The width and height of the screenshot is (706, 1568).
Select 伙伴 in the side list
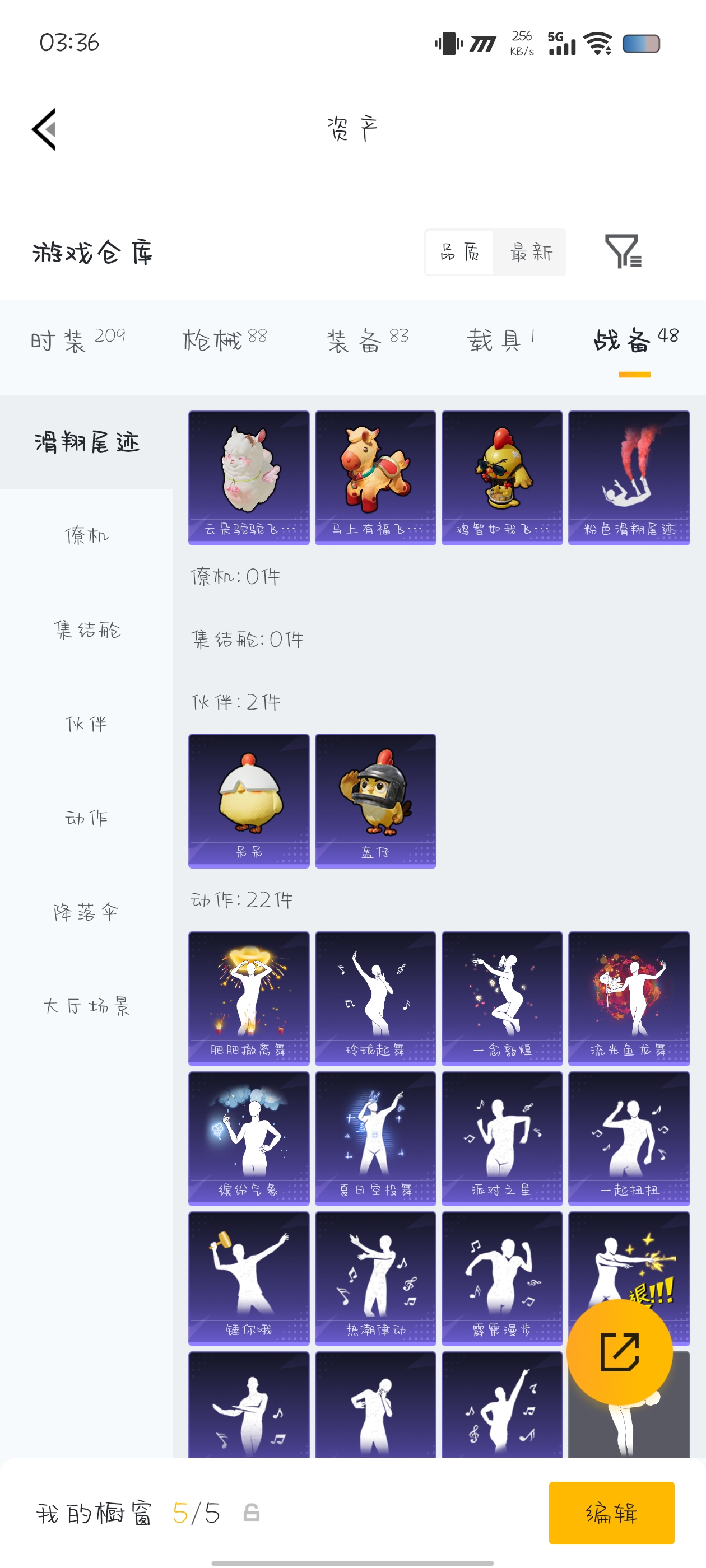86,724
